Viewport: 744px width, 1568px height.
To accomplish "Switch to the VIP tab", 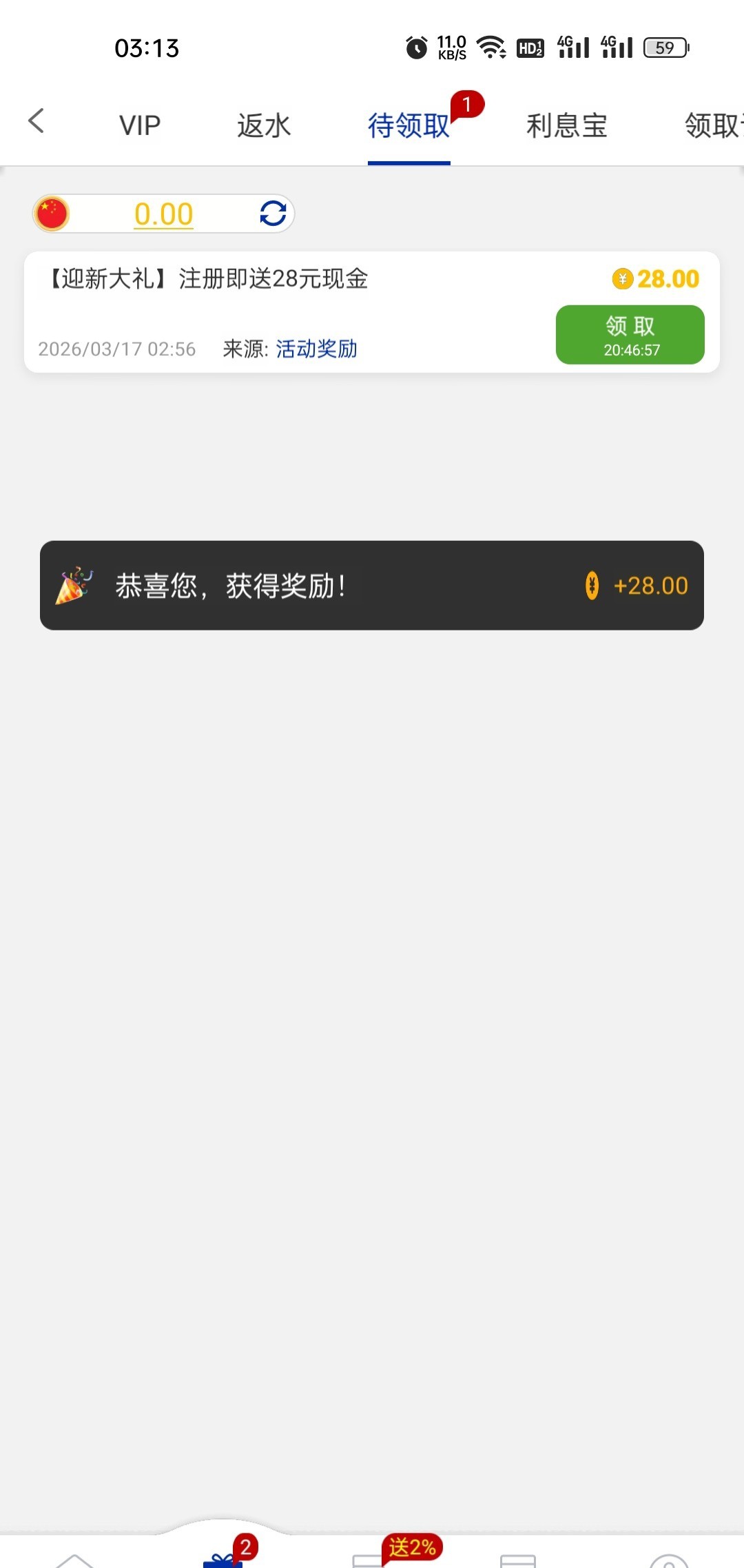I will (x=140, y=125).
